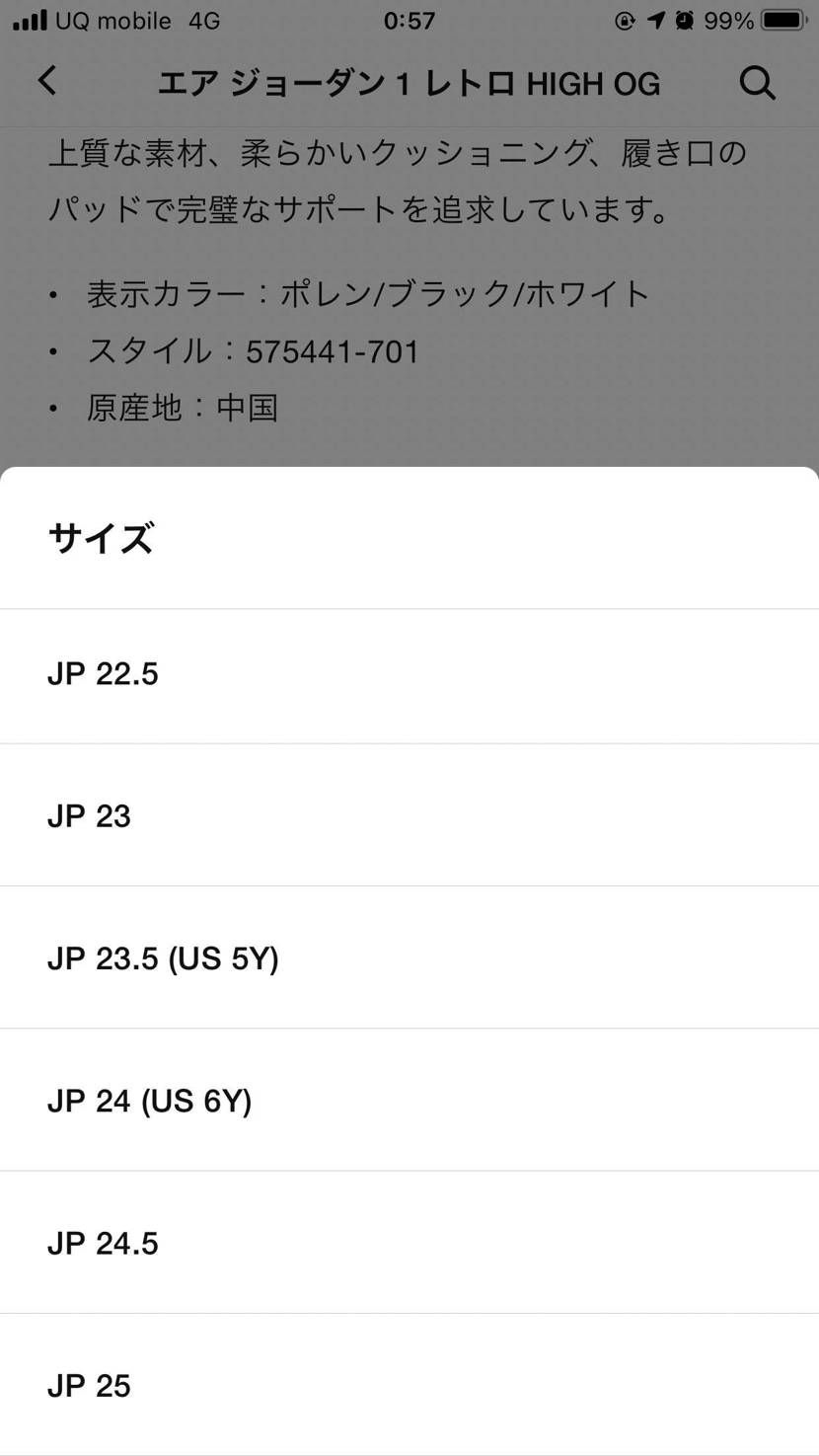Viewport: 819px width, 1456px height.
Task: Tap the back chevron arrow
Action: (x=46, y=82)
